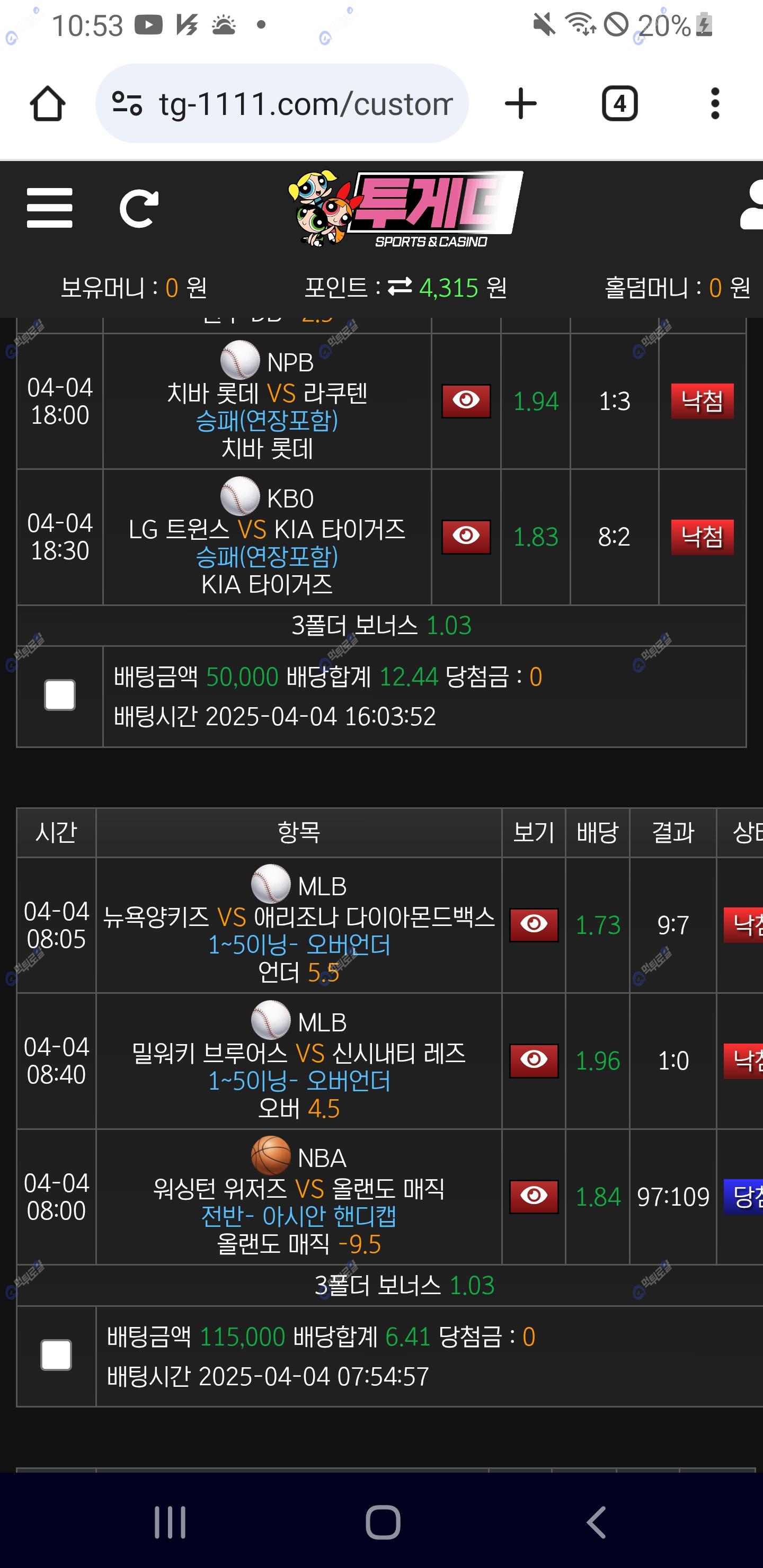This screenshot has width=763, height=1568.
Task: View details for the Chiba Lotte vs Rakuten NPB game
Action: pos(466,400)
